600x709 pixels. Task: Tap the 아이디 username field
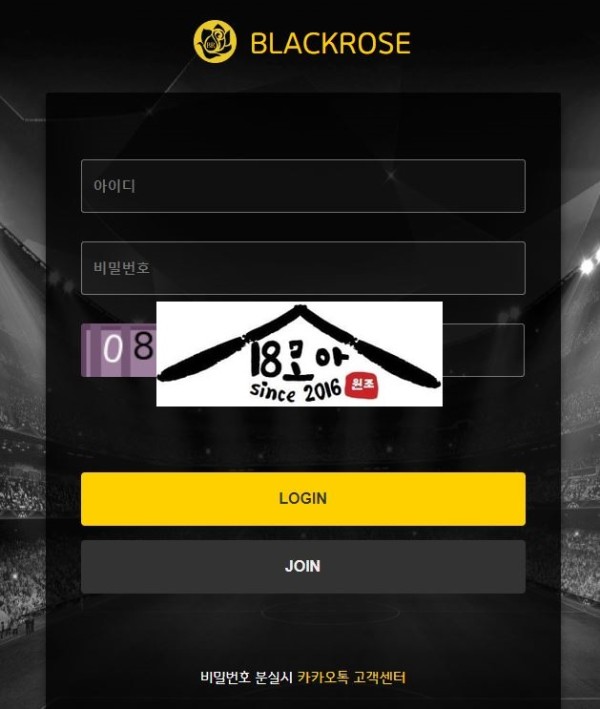pyautogui.click(x=302, y=186)
